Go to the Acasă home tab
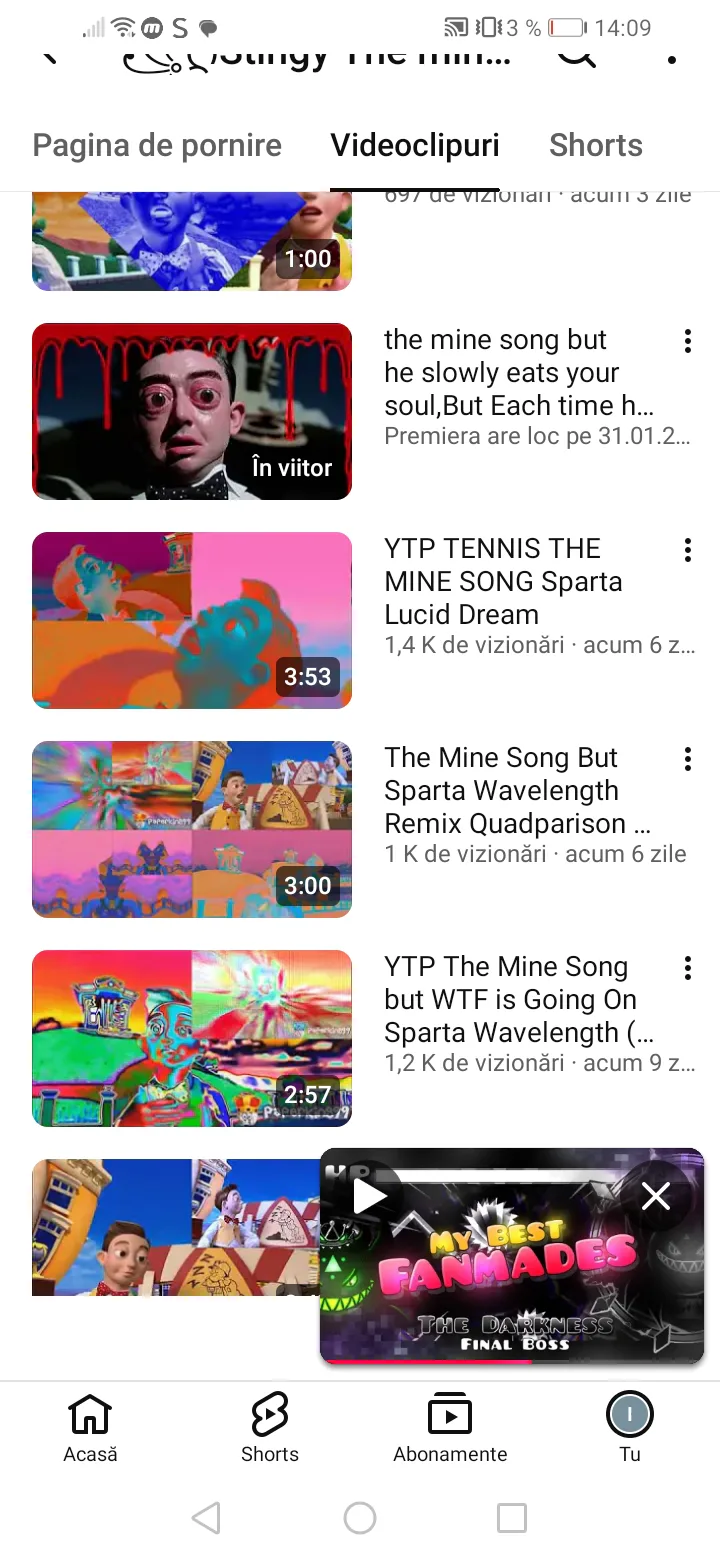The image size is (720, 1560). (90, 1428)
